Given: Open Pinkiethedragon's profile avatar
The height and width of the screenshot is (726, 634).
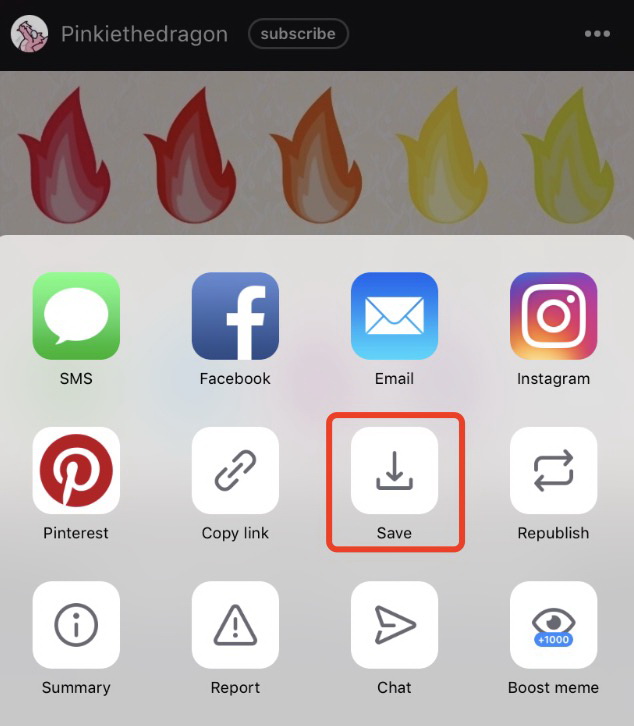Looking at the screenshot, I should click(x=30, y=34).
